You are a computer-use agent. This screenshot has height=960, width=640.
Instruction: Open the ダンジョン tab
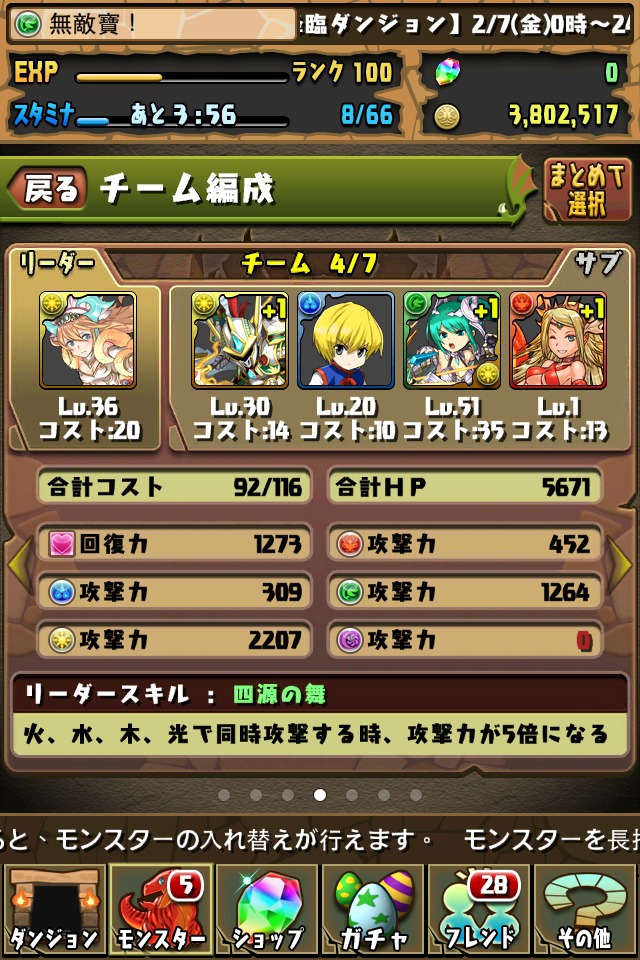click(54, 909)
